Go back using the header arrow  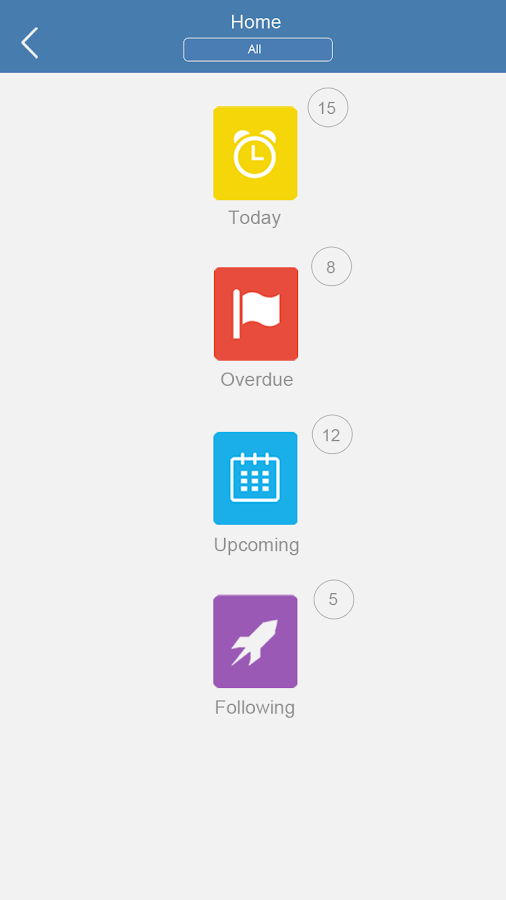[x=30, y=43]
